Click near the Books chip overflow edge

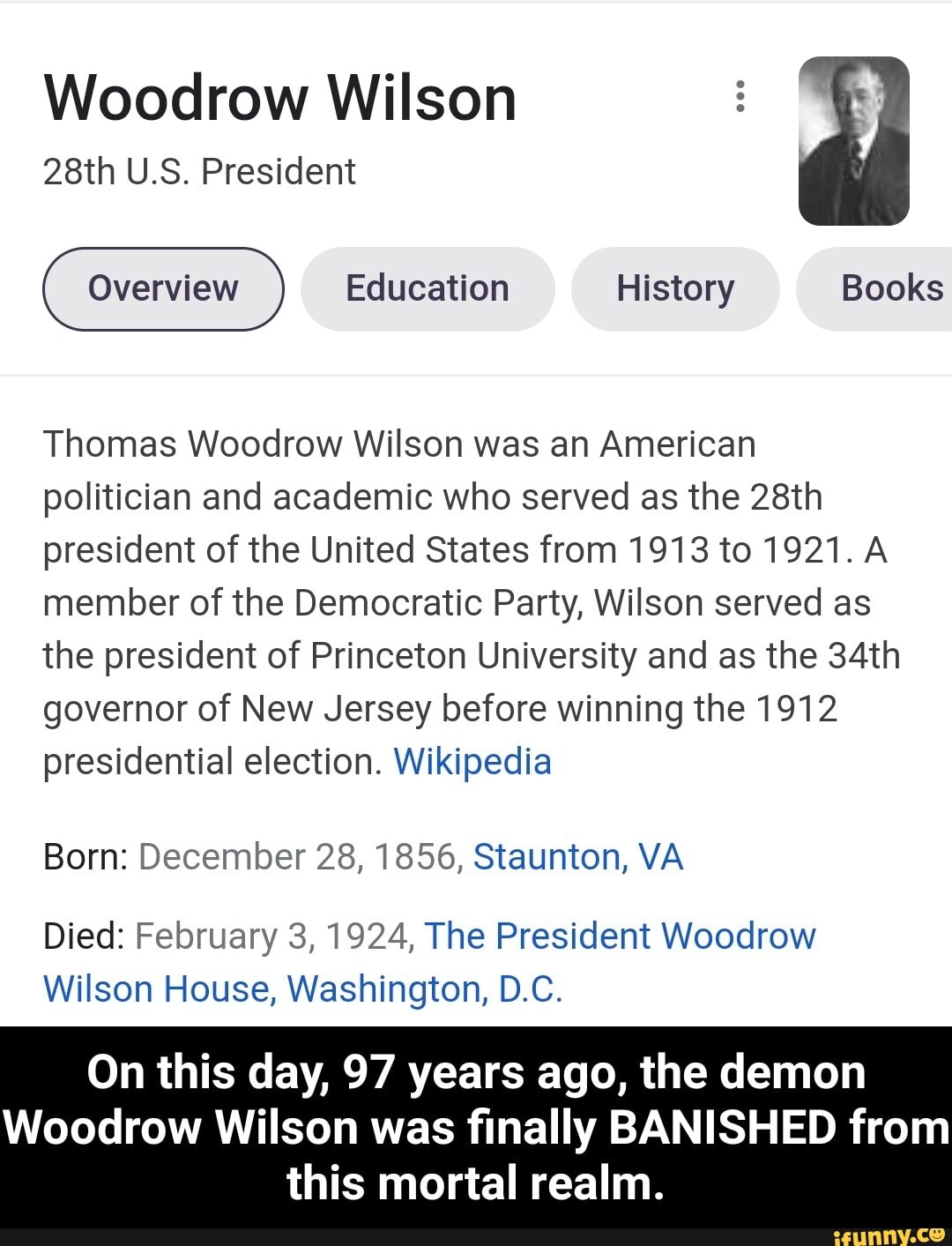[x=943, y=287]
